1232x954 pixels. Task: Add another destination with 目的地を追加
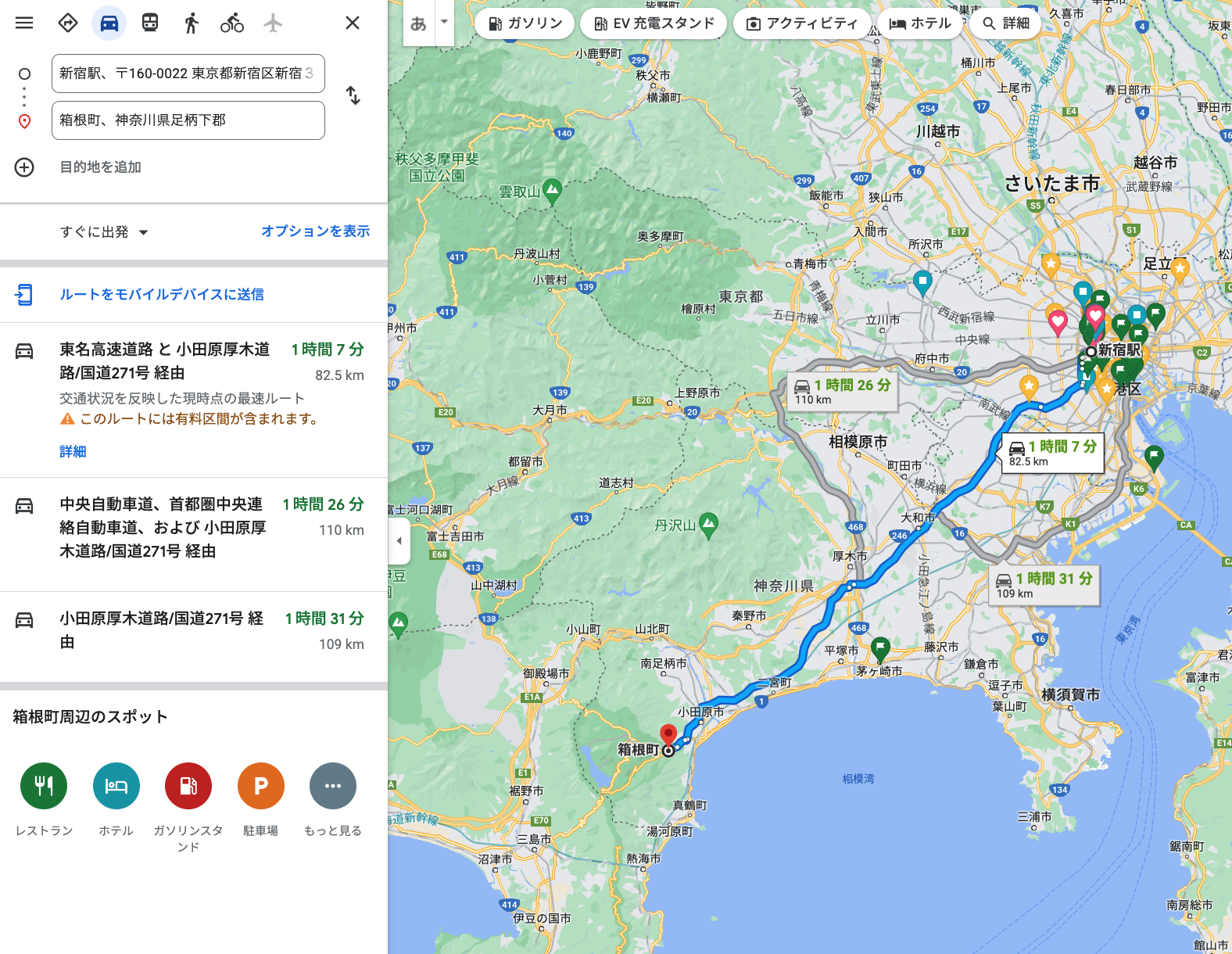pos(100,167)
